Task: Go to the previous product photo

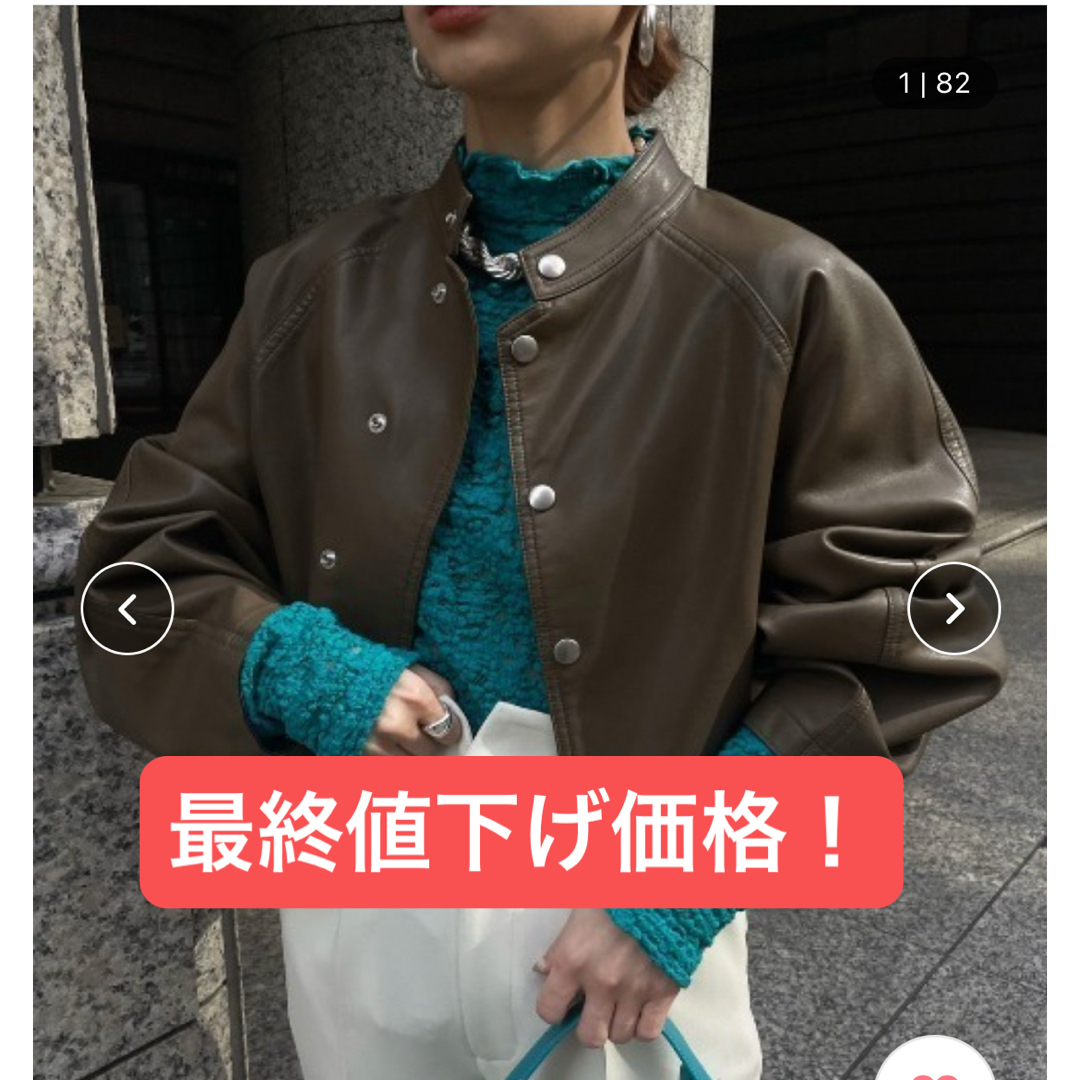Action: pos(127,608)
